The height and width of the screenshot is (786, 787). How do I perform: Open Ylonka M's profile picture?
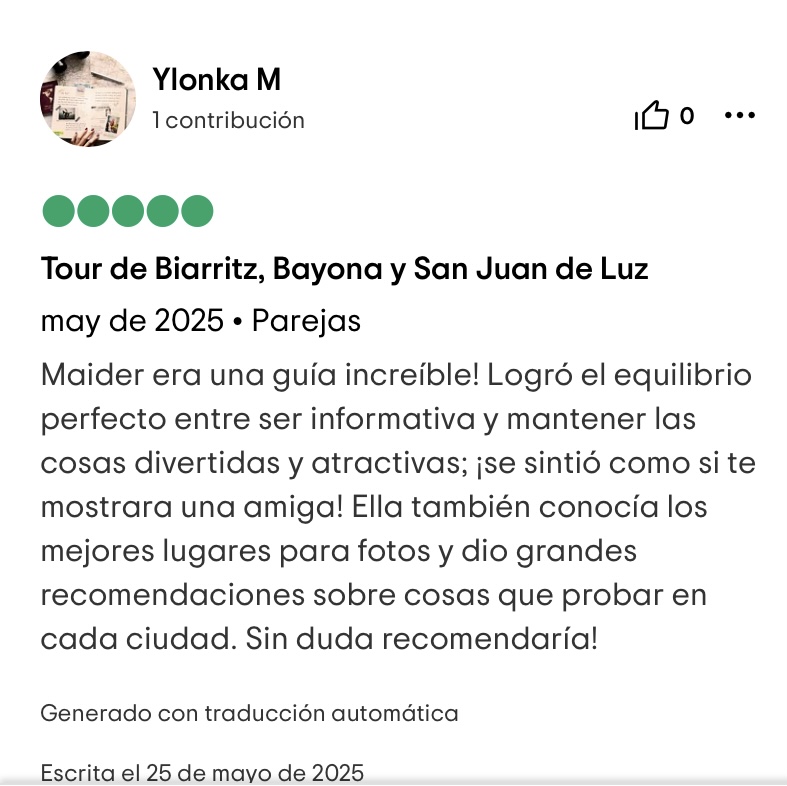tap(88, 99)
